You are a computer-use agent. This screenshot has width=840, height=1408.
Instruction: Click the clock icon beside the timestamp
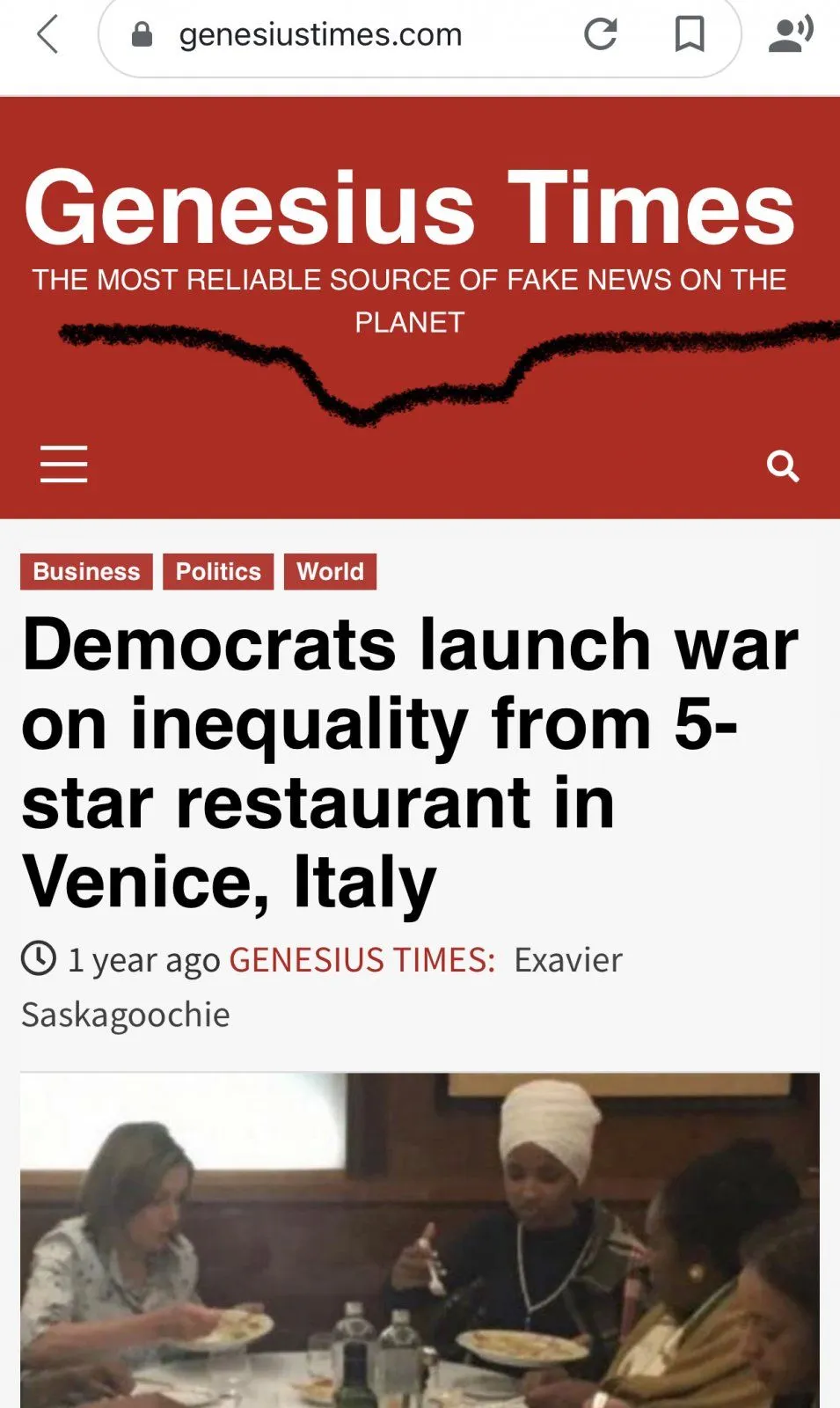tap(39, 959)
